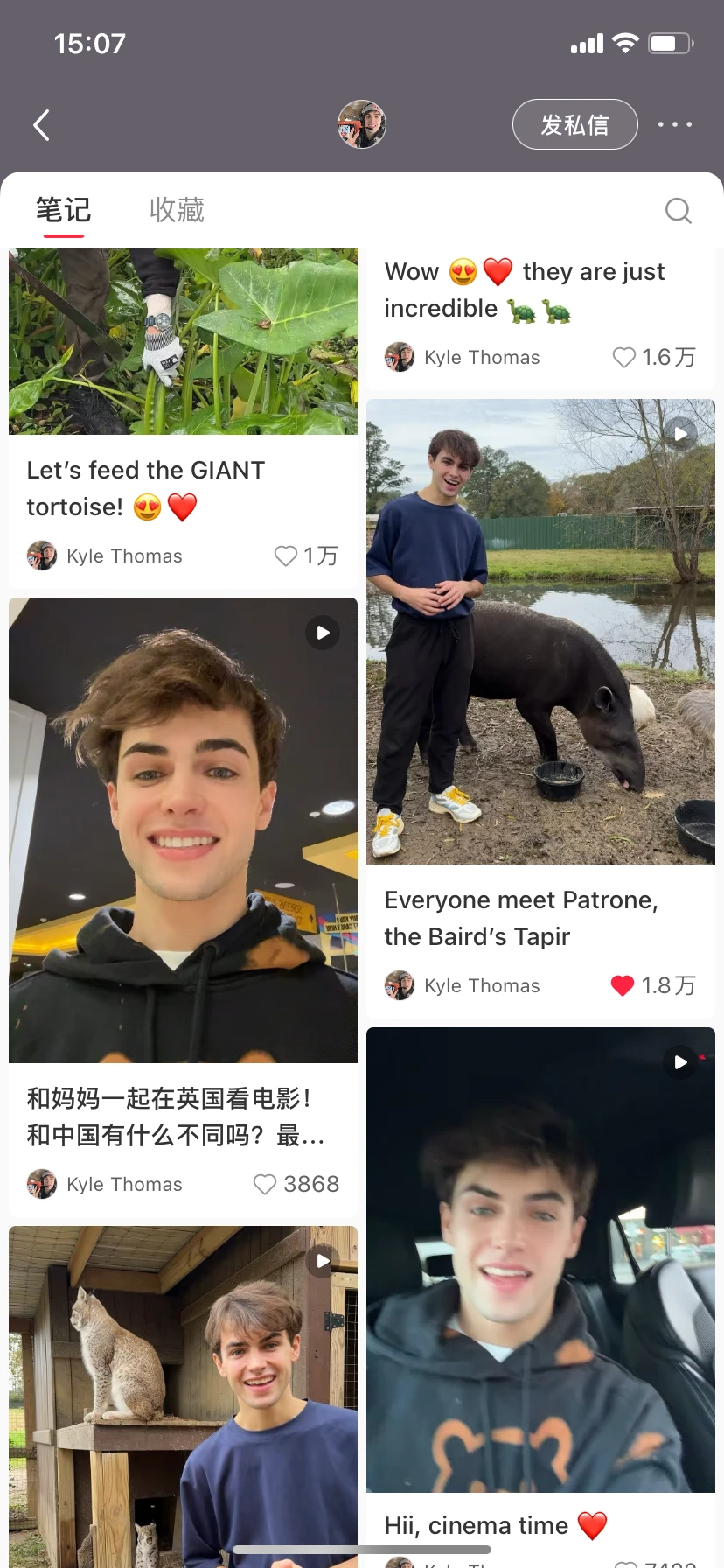The image size is (724, 1568).
Task: Go back using the top-left arrow
Action: (x=41, y=125)
